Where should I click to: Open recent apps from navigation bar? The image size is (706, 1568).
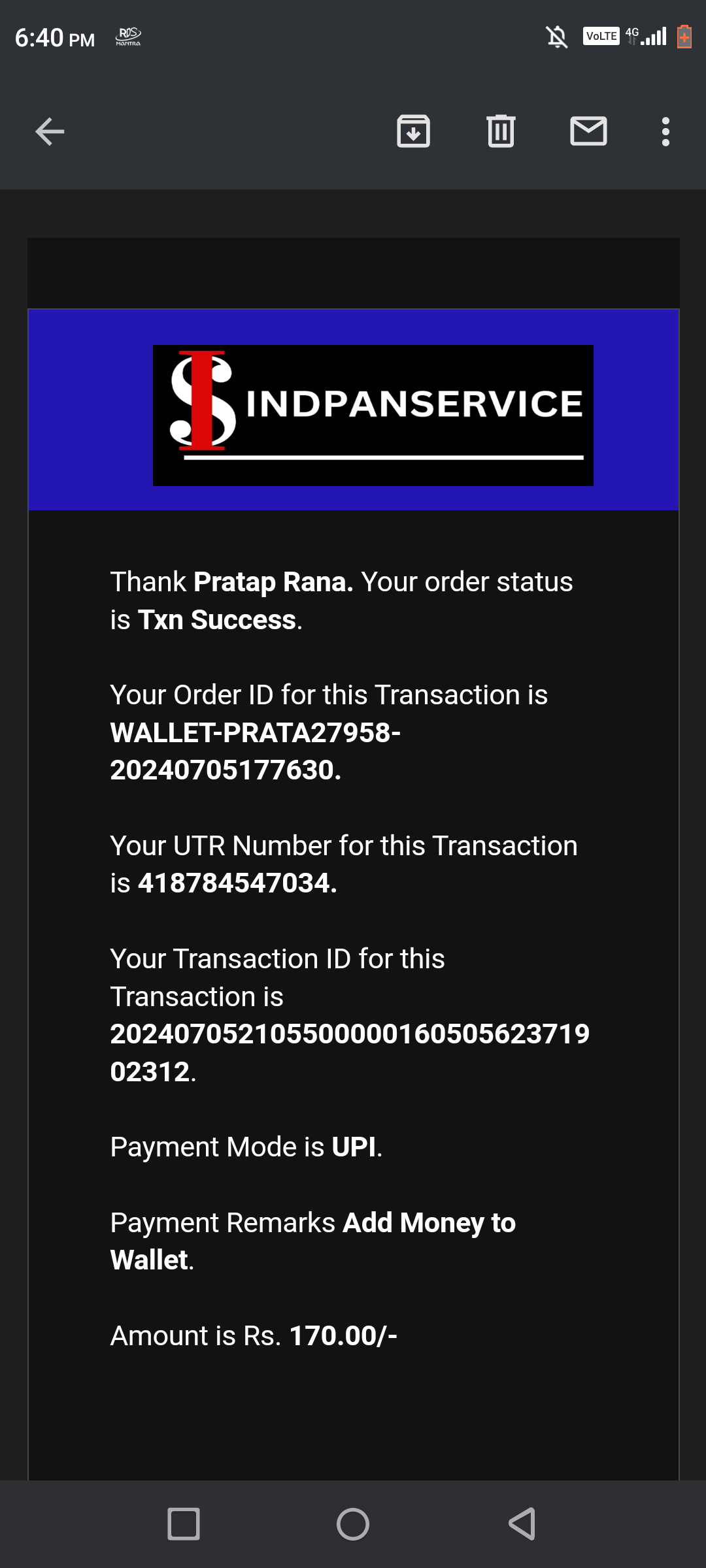[x=184, y=1524]
